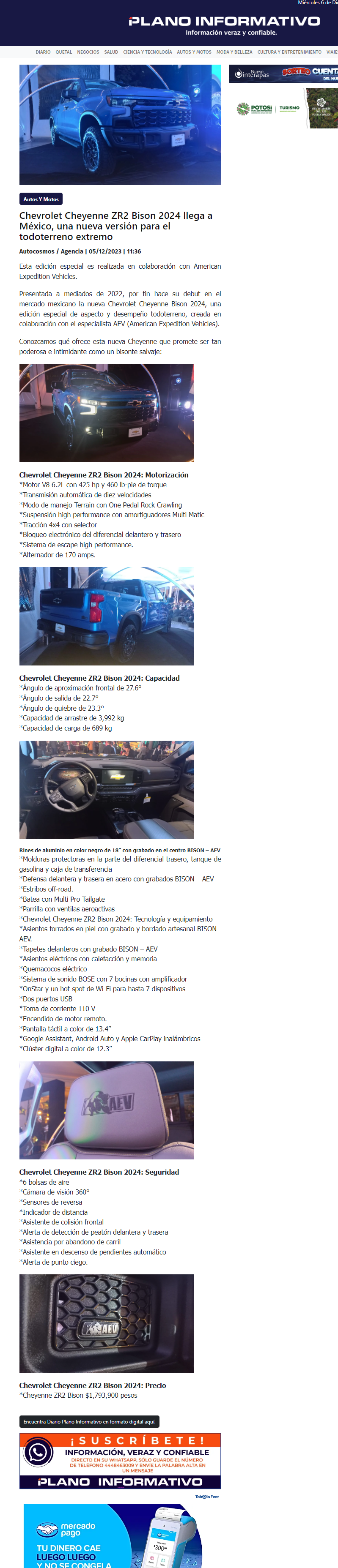
Task: Open the digital format Diario link
Action: pos(89,1421)
